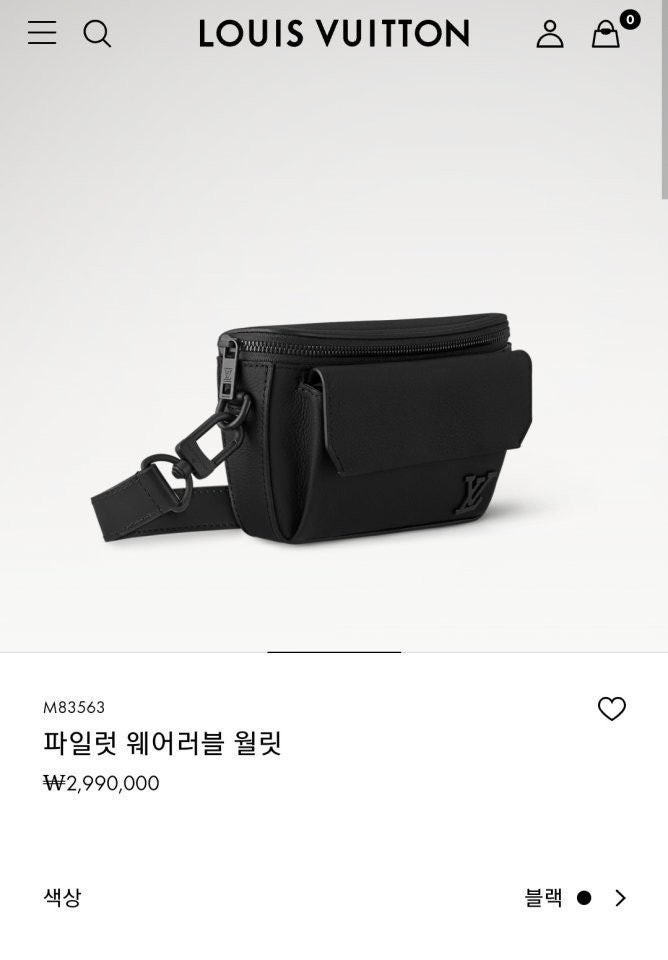This screenshot has width=668, height=960.
Task: Open the search icon
Action: [97, 34]
